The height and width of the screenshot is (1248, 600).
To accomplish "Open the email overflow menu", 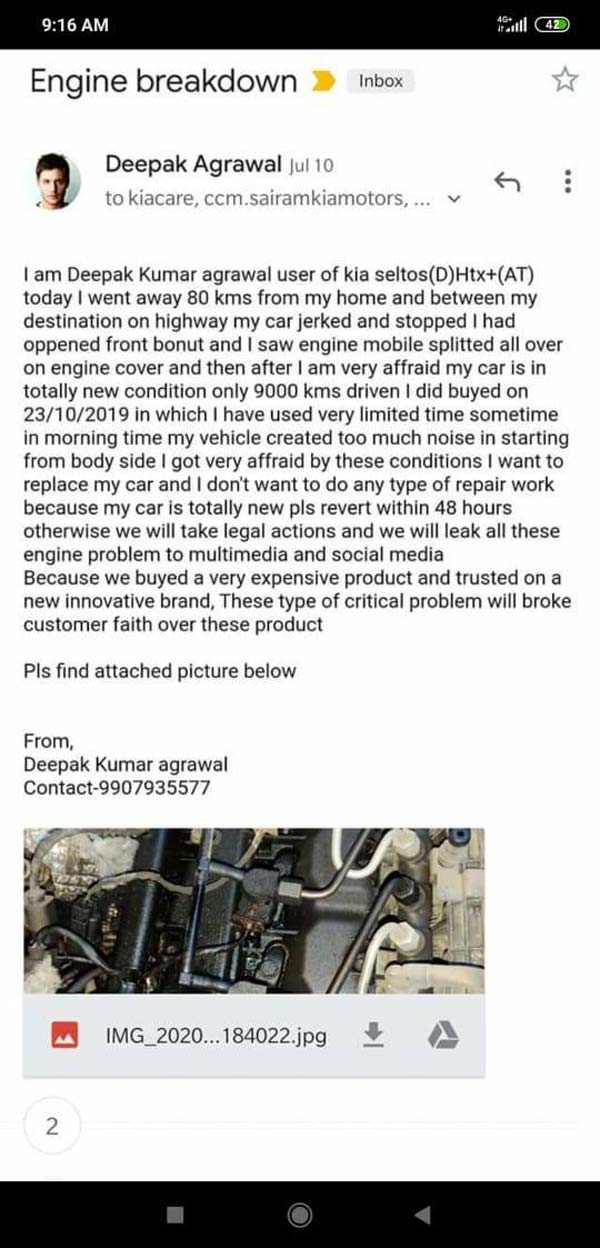I will (x=567, y=181).
